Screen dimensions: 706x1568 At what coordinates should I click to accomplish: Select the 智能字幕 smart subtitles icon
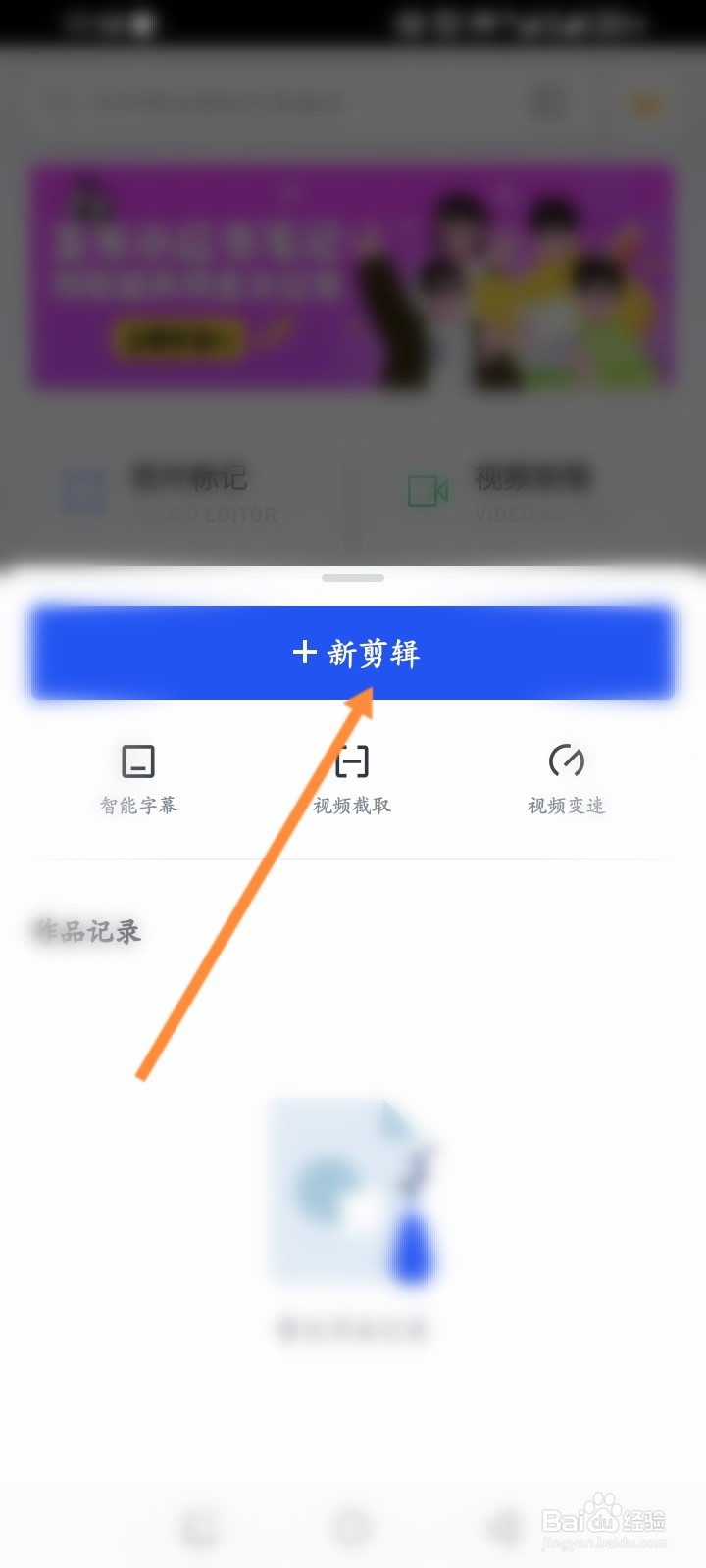(x=138, y=761)
